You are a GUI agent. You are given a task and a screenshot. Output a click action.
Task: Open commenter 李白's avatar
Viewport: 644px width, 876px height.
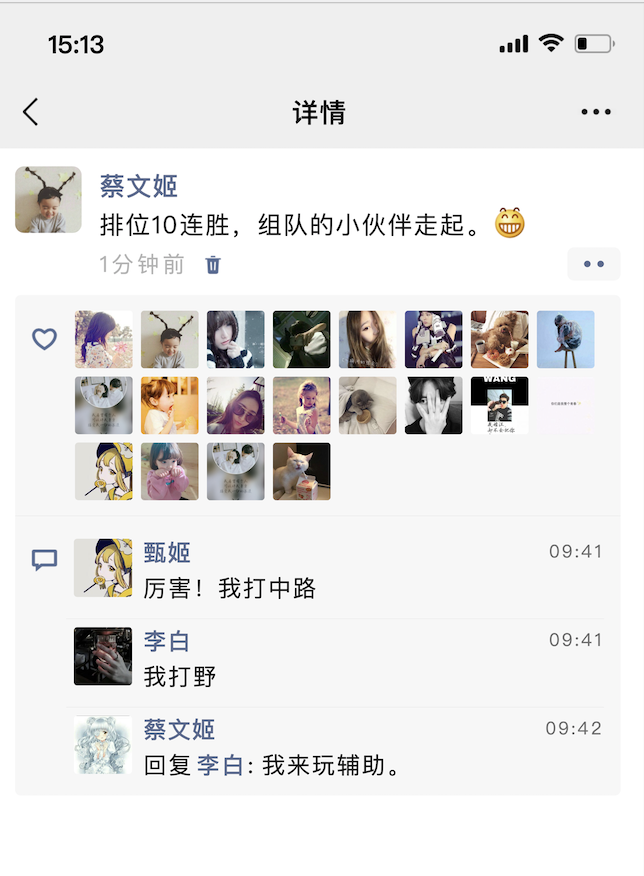(x=103, y=656)
